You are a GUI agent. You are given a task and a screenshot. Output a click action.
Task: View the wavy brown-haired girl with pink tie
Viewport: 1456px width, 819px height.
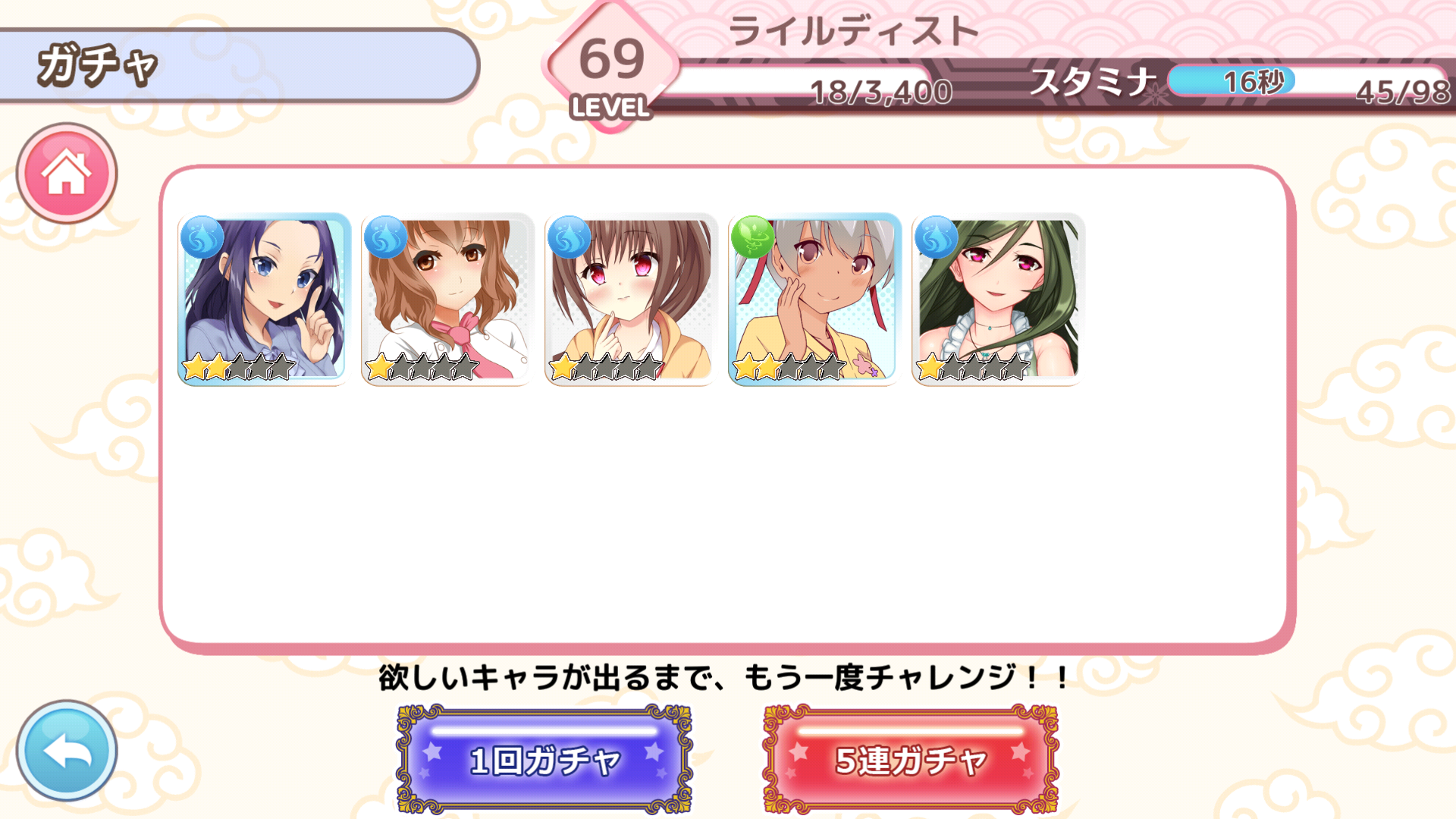pos(447,300)
